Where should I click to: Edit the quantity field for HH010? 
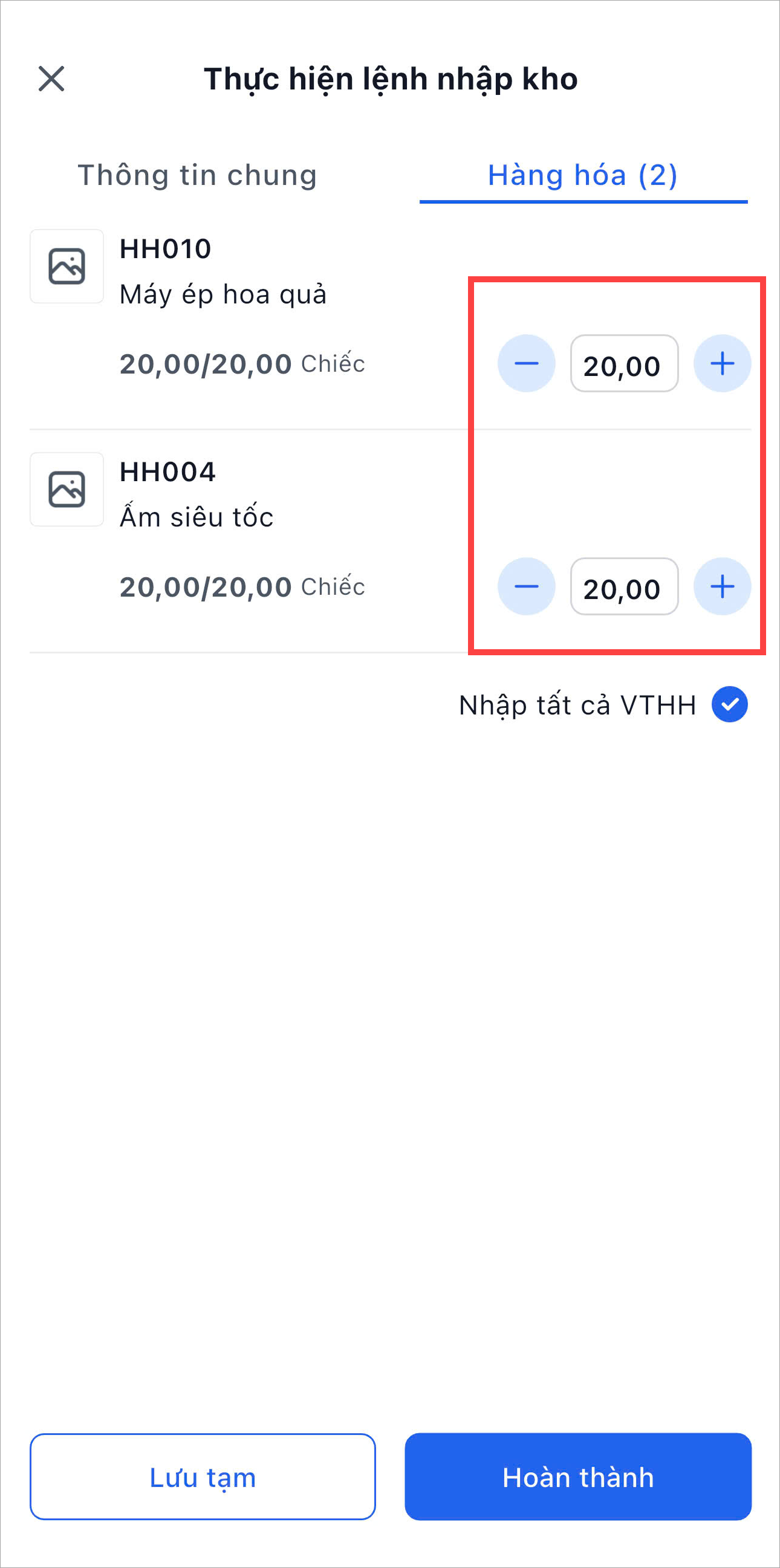point(623,364)
